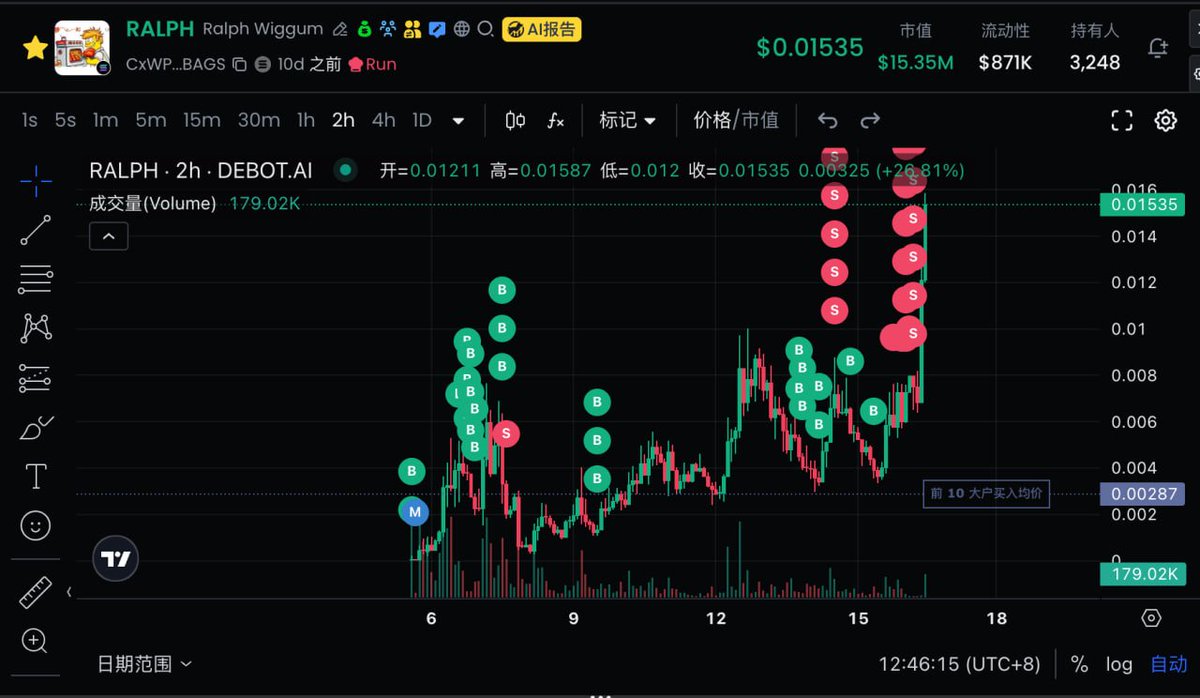Choose the 1D timeframe
This screenshot has width=1200, height=698.
(x=422, y=121)
